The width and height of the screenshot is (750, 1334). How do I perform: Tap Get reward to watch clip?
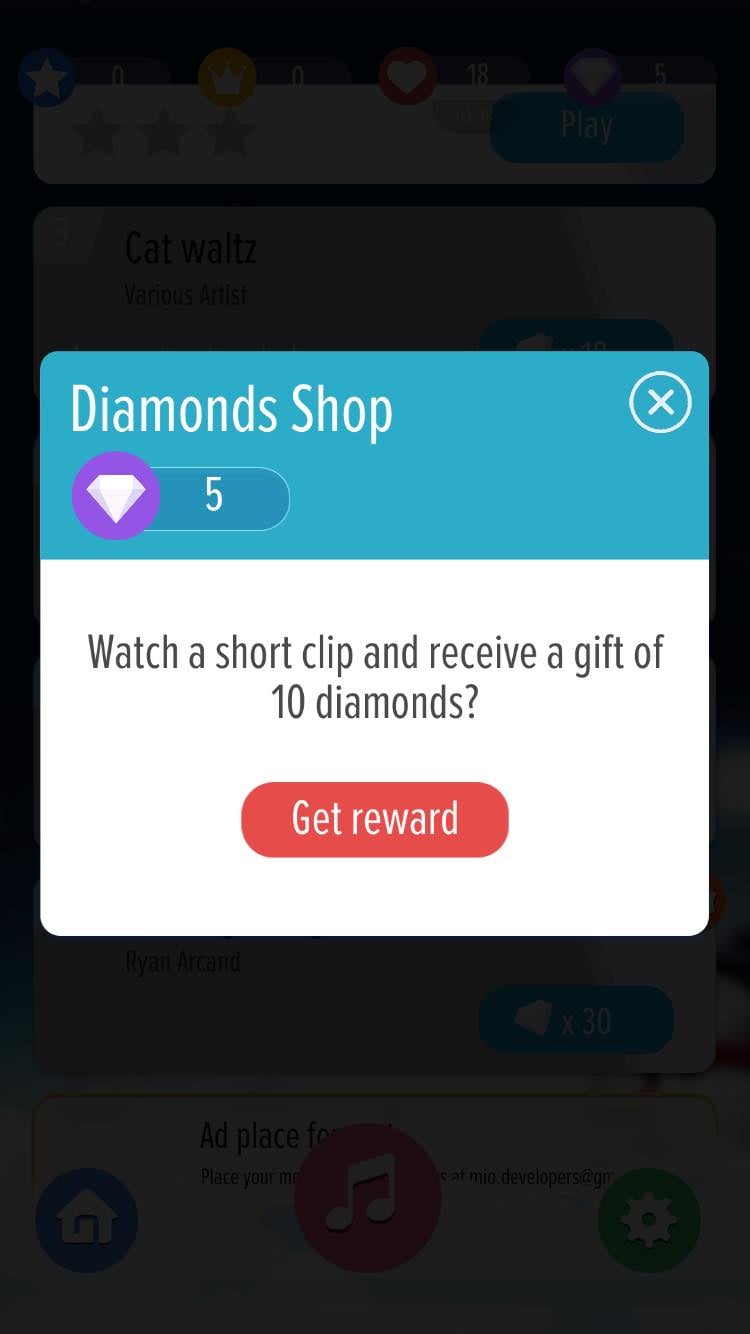click(375, 819)
